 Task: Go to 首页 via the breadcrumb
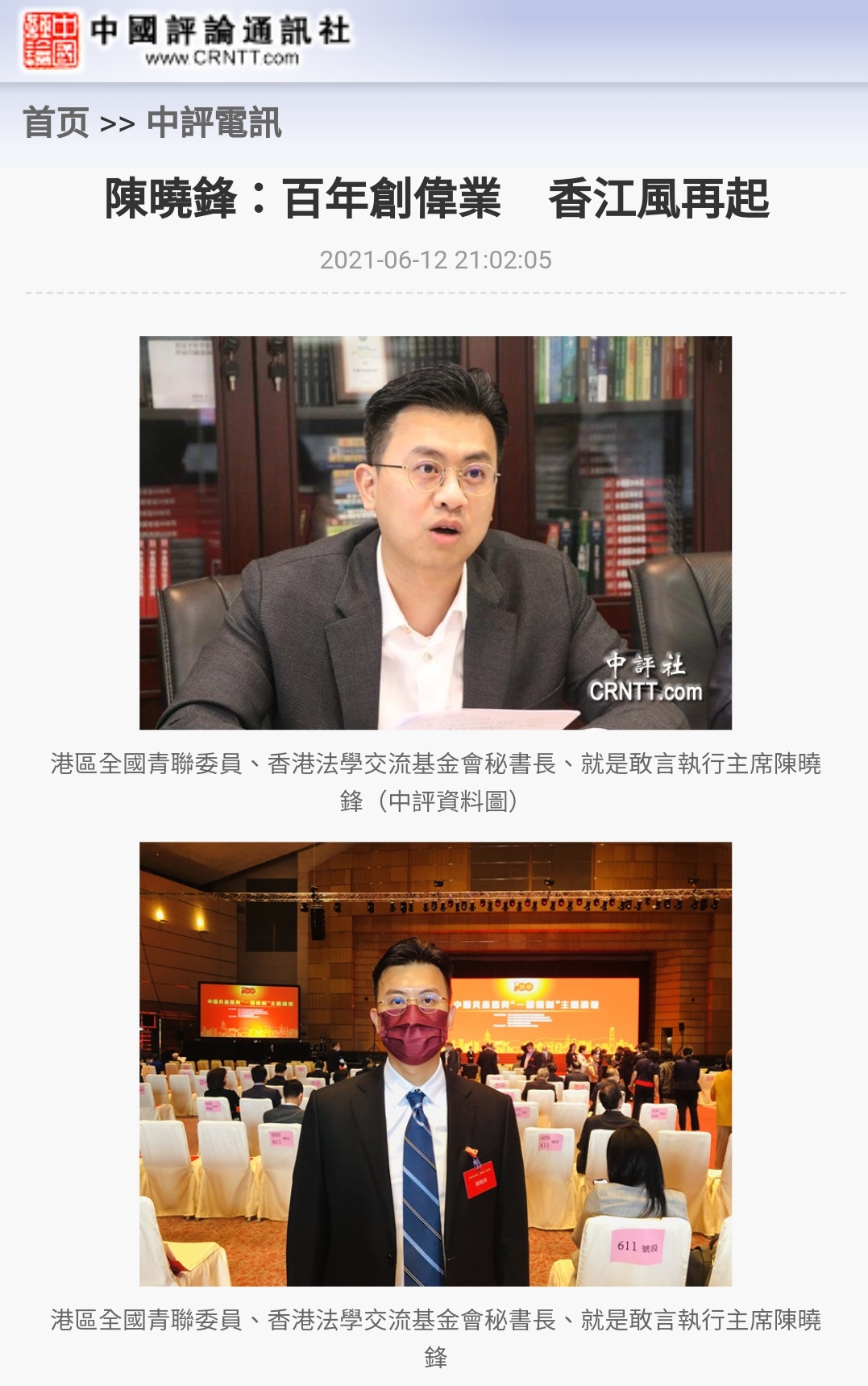[x=56, y=123]
